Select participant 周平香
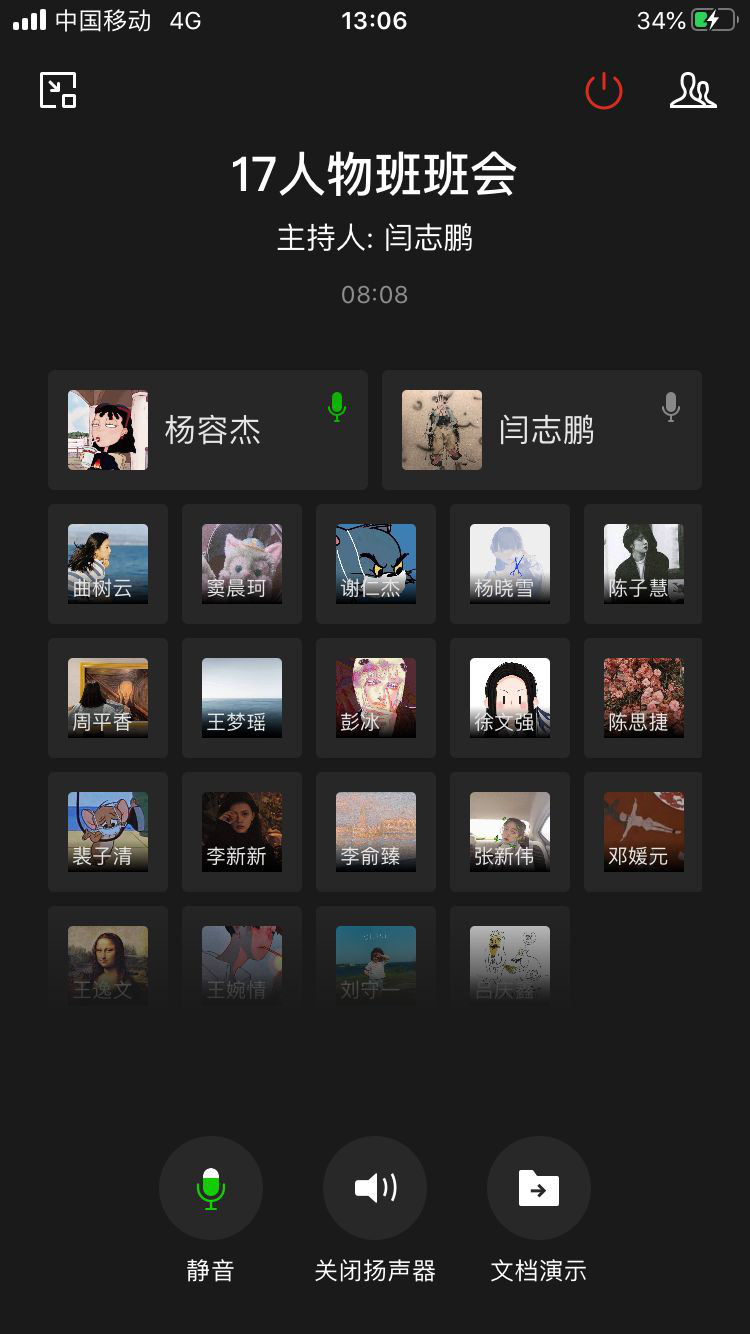Image resolution: width=750 pixels, height=1334 pixels. pos(108,698)
